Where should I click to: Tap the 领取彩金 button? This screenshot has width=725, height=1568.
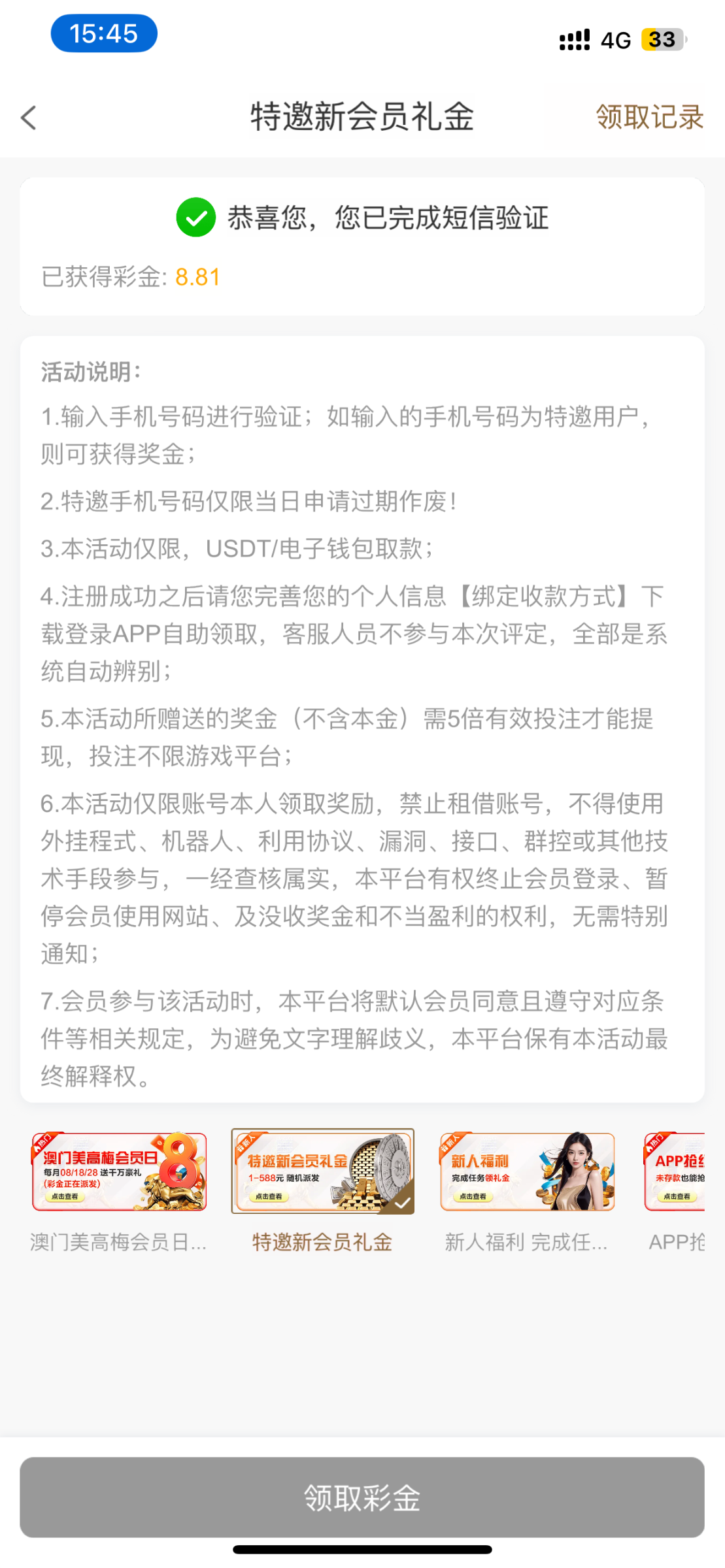[x=362, y=1497]
